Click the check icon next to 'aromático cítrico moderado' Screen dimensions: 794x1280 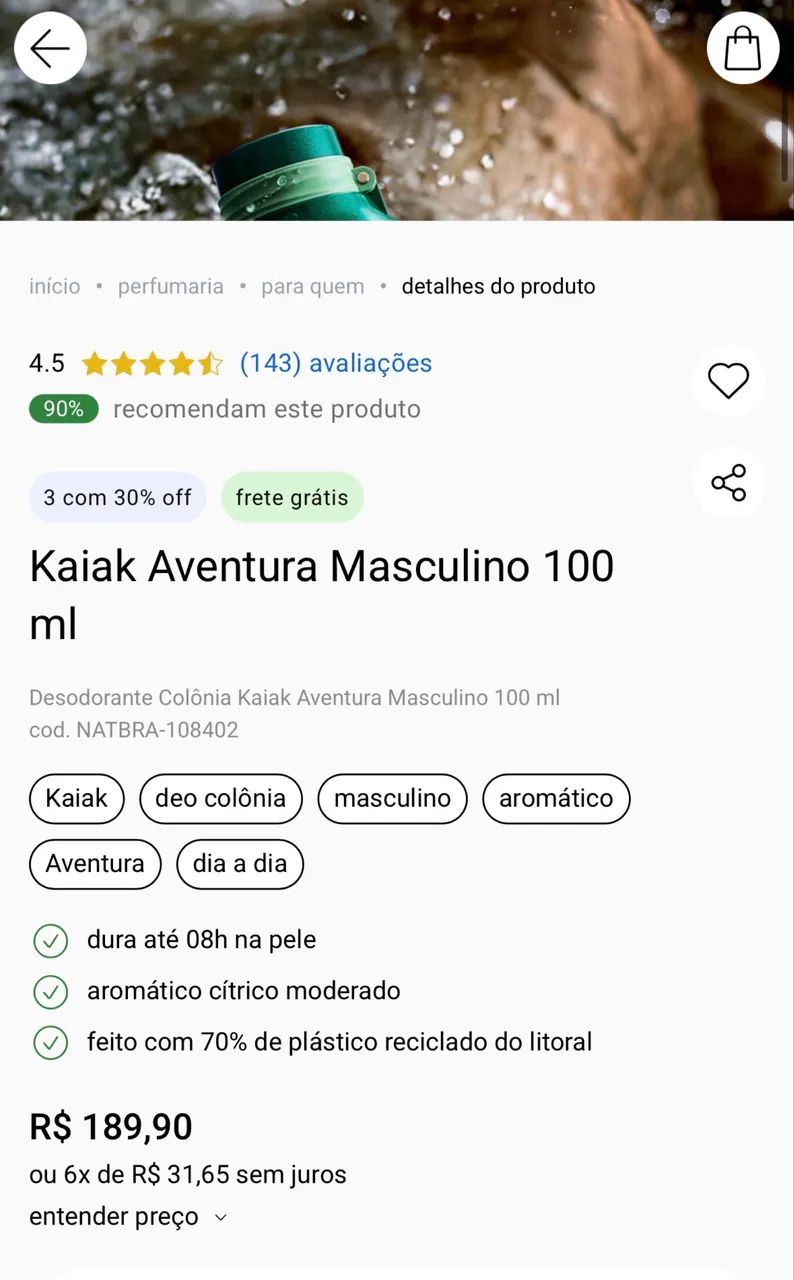pyautogui.click(x=50, y=991)
